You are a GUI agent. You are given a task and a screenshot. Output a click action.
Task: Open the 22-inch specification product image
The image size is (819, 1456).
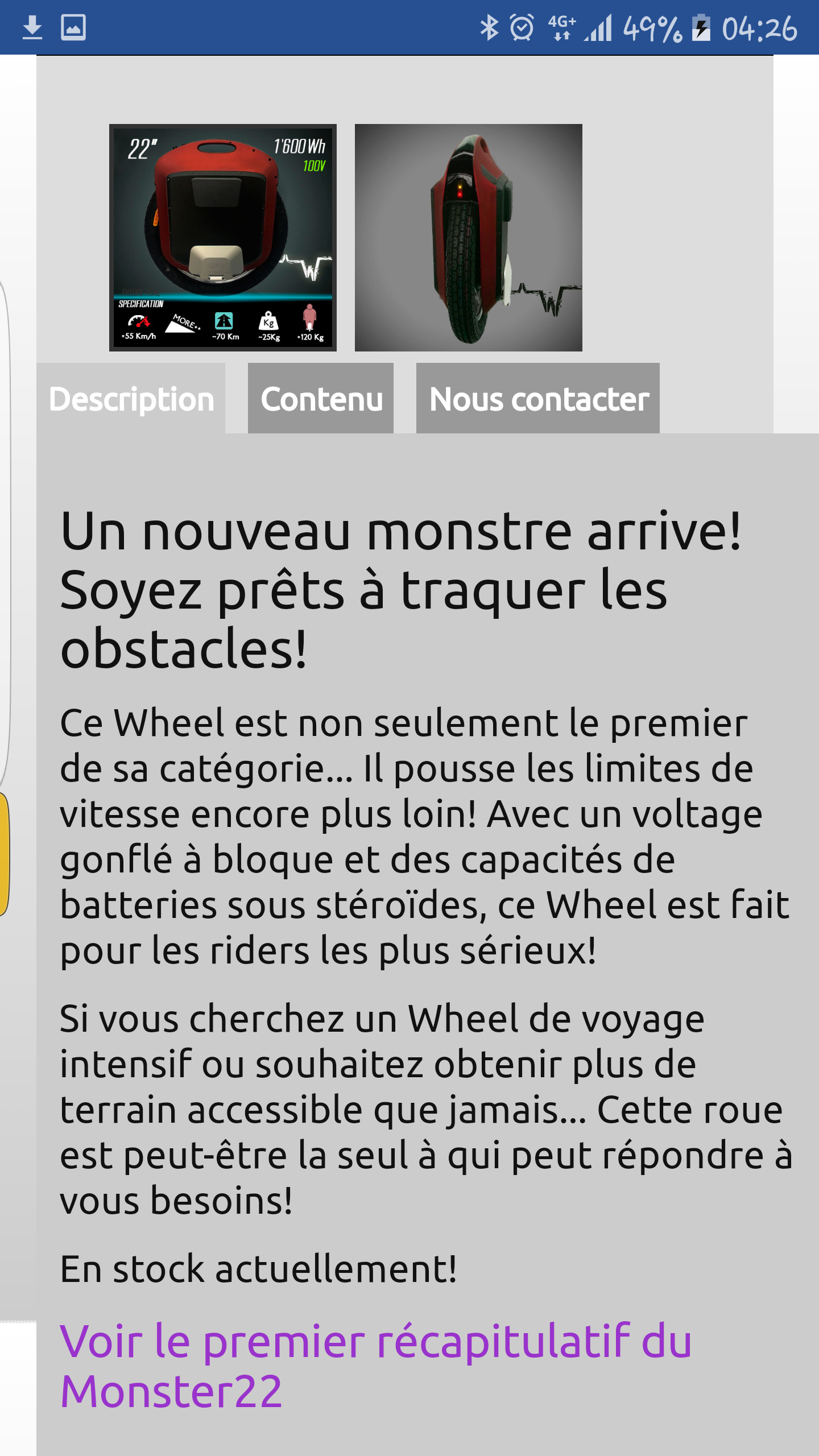click(222, 237)
